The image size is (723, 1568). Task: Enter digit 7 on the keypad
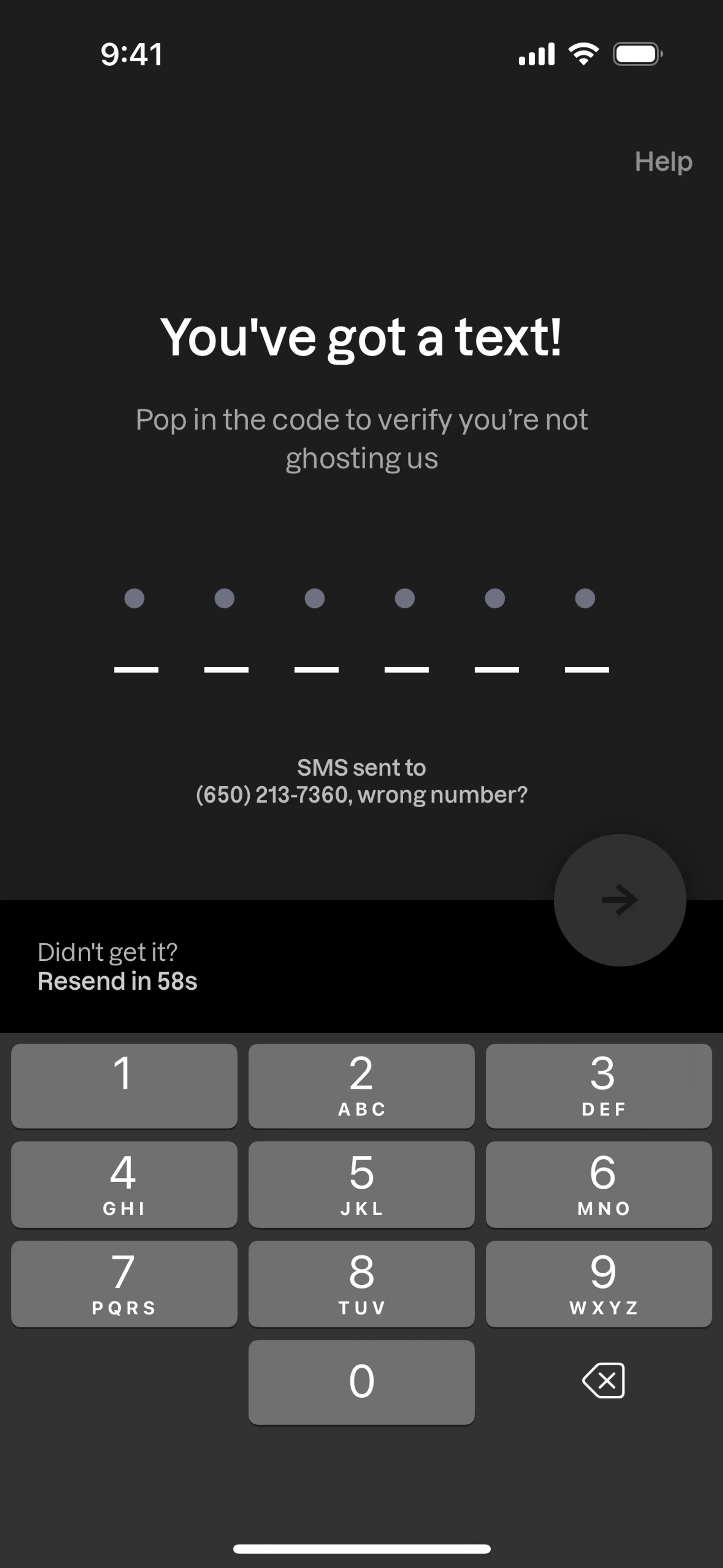pyautogui.click(x=124, y=1283)
